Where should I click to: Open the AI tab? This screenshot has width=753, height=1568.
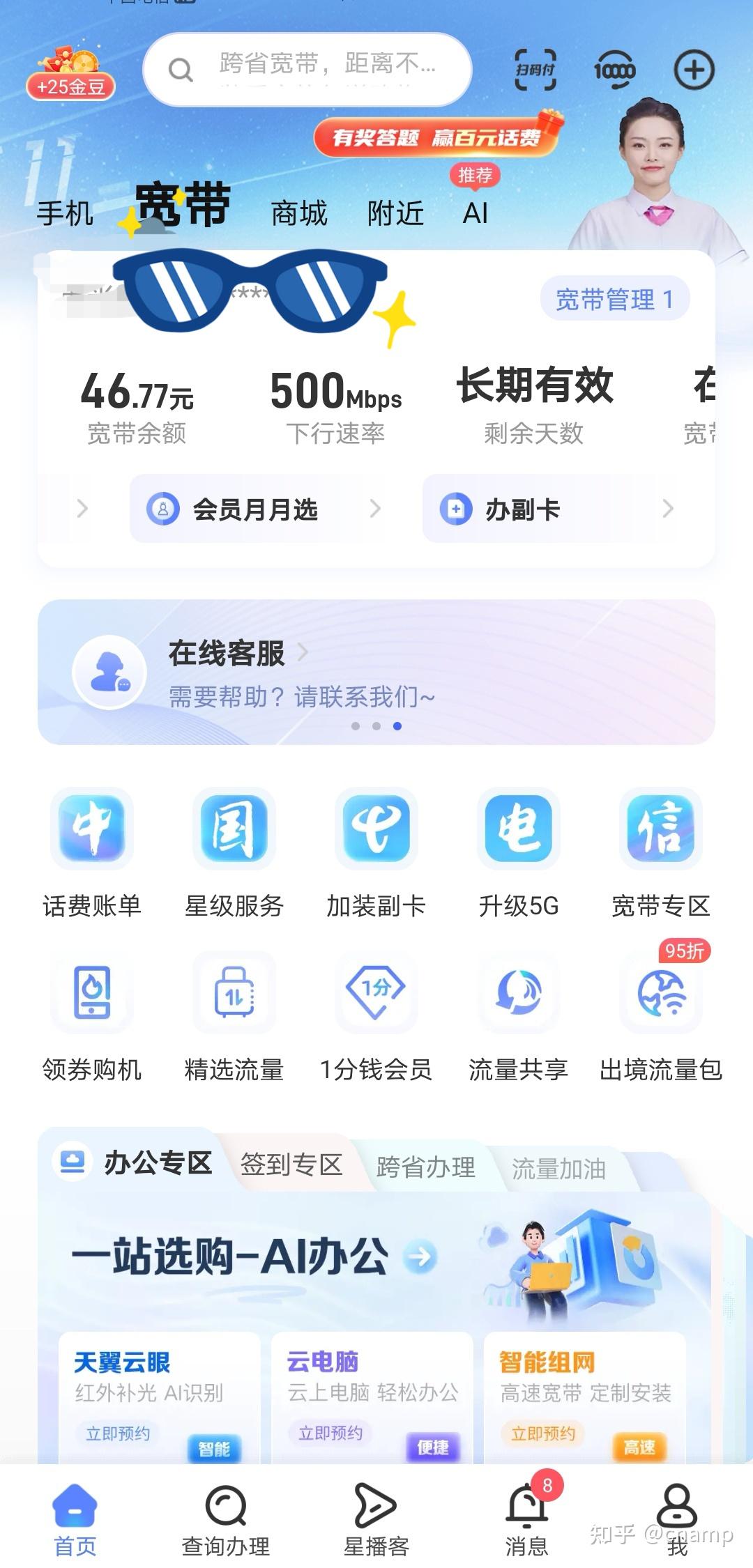[475, 213]
